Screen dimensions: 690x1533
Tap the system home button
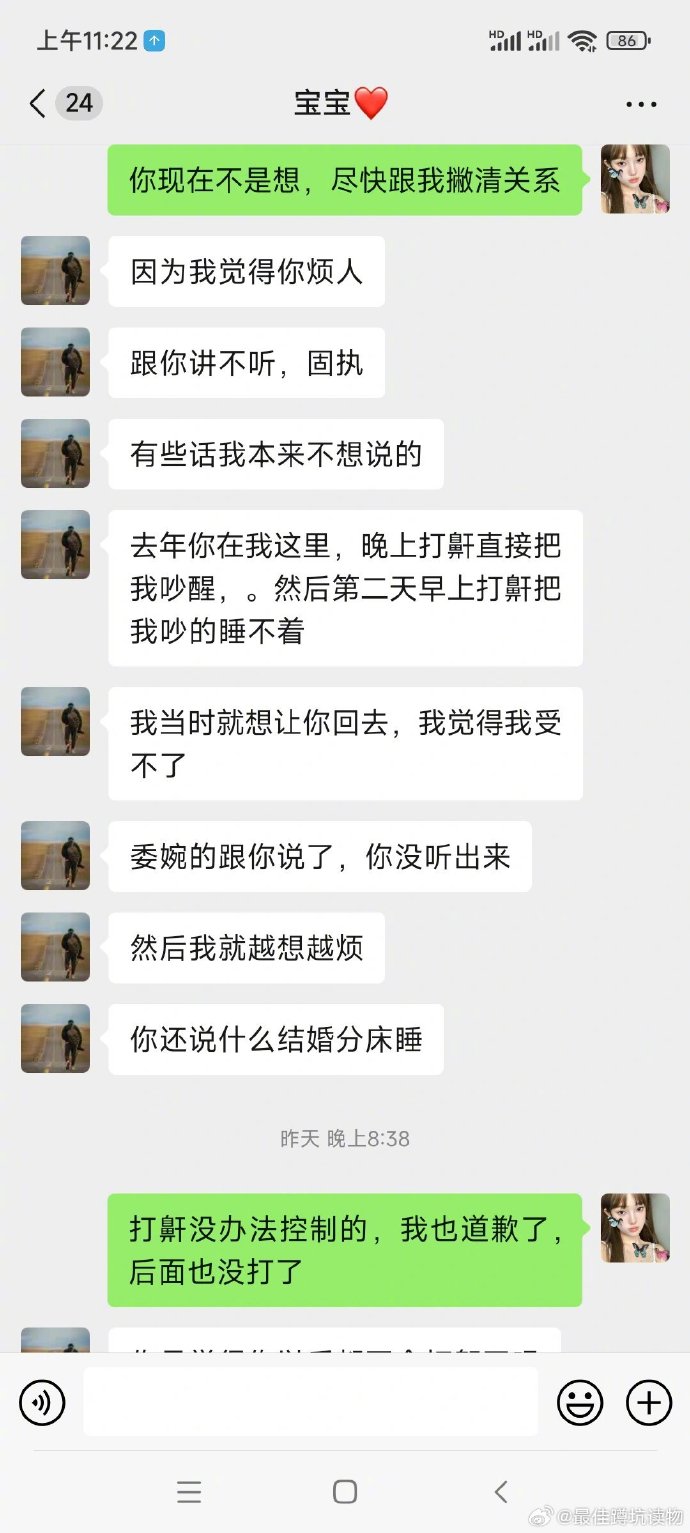pyautogui.click(x=345, y=1492)
